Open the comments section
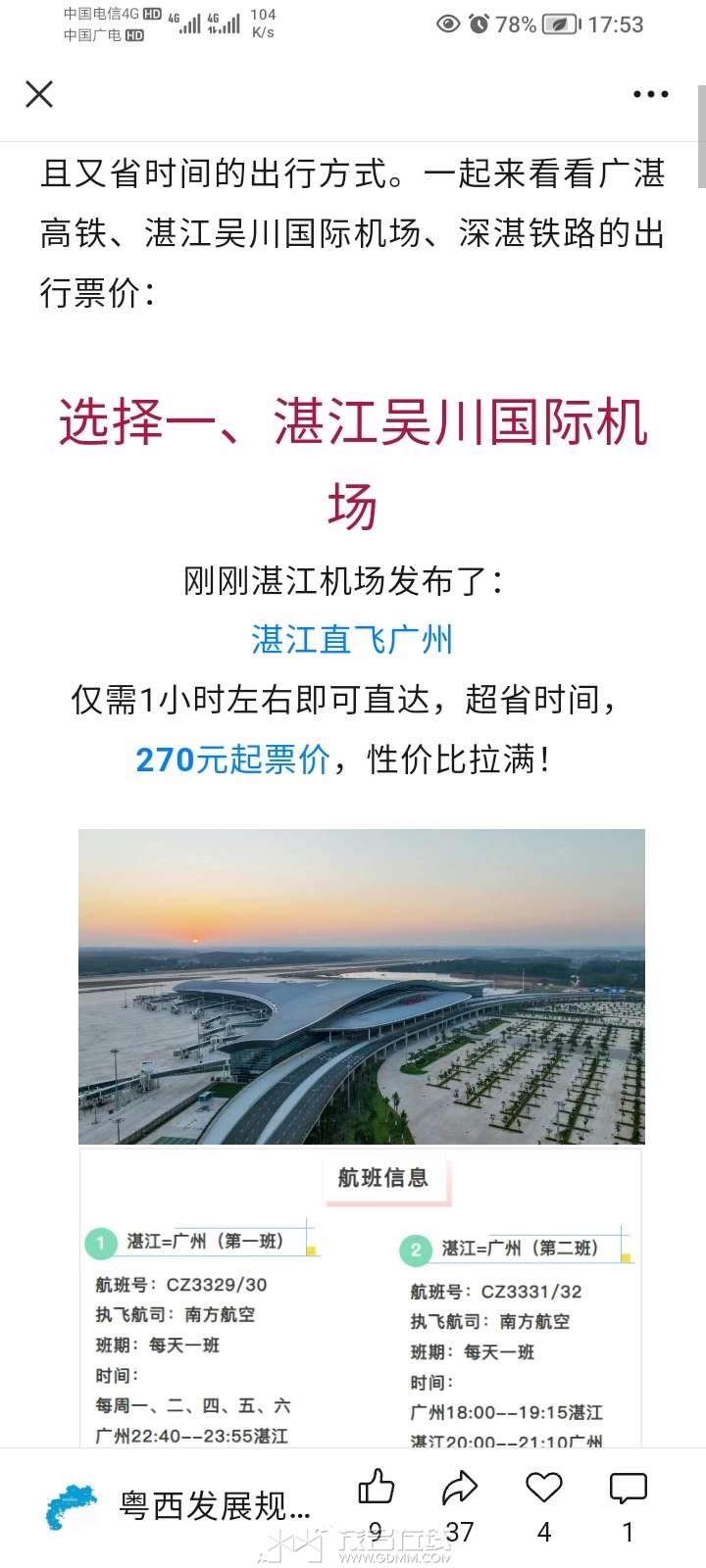This screenshot has width=706, height=1568. pos(628,1489)
